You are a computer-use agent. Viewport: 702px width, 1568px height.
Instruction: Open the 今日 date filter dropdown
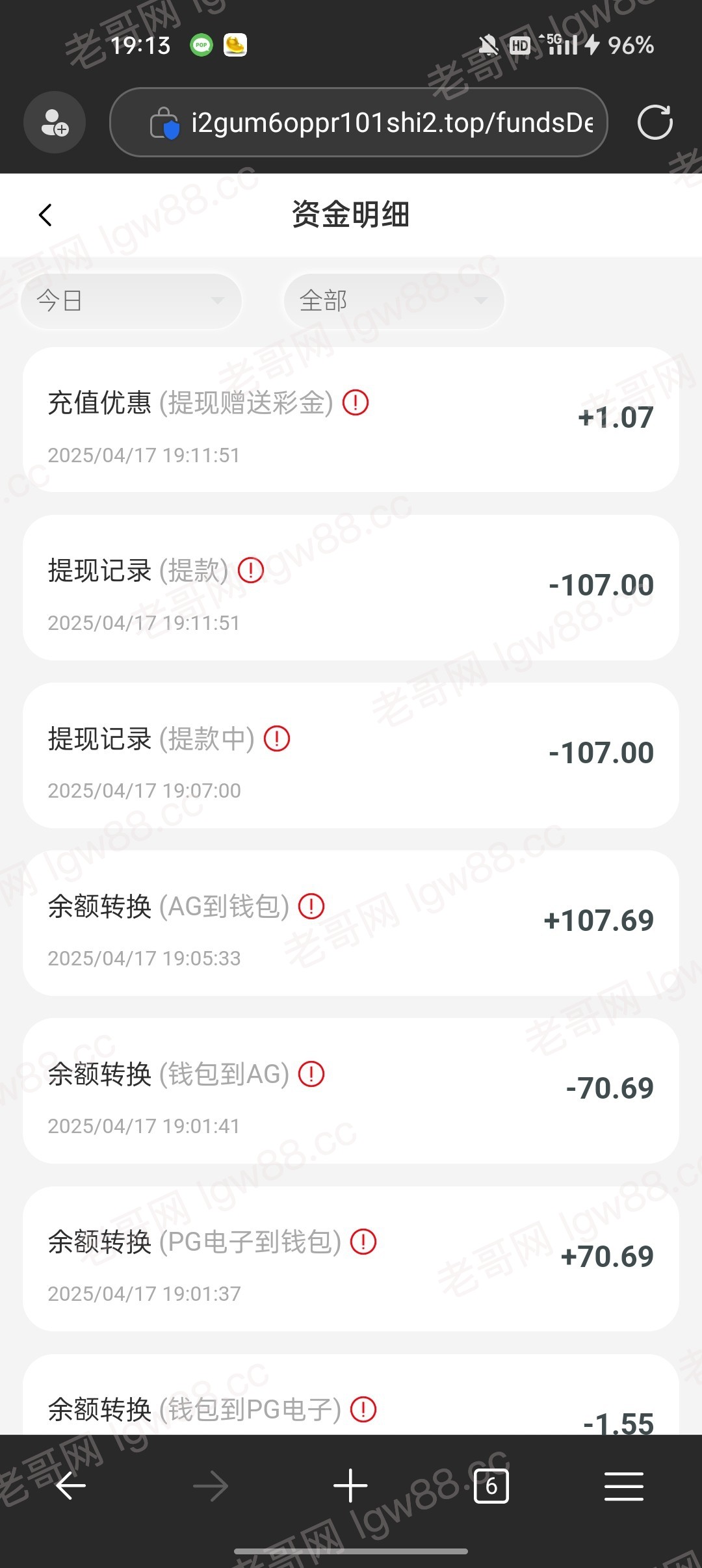pyautogui.click(x=131, y=301)
